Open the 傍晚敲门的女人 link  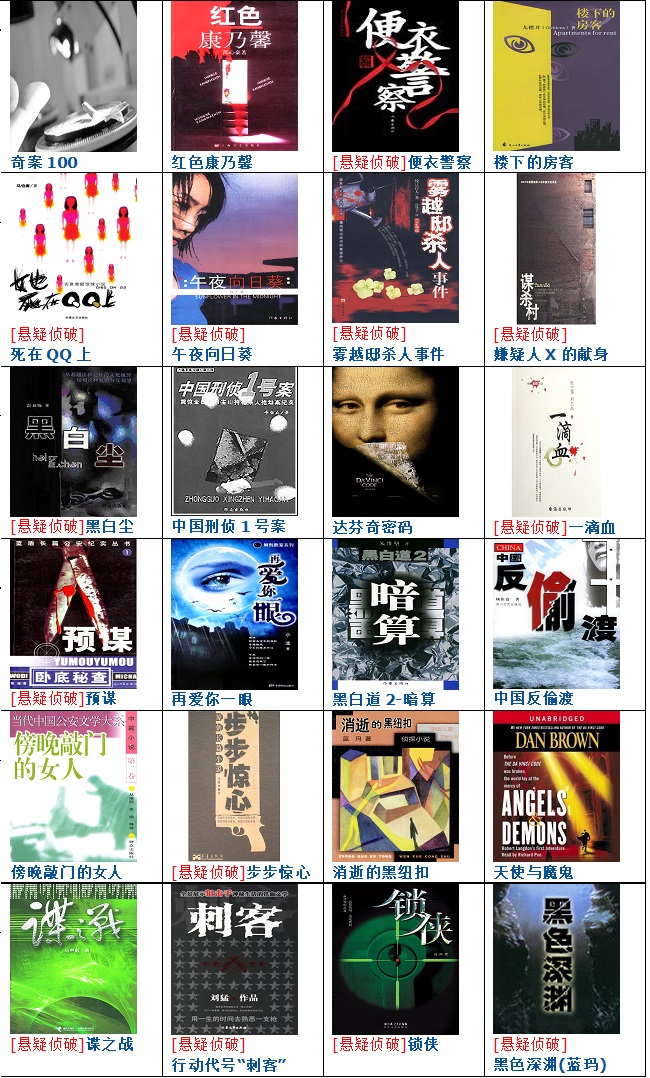66,872
